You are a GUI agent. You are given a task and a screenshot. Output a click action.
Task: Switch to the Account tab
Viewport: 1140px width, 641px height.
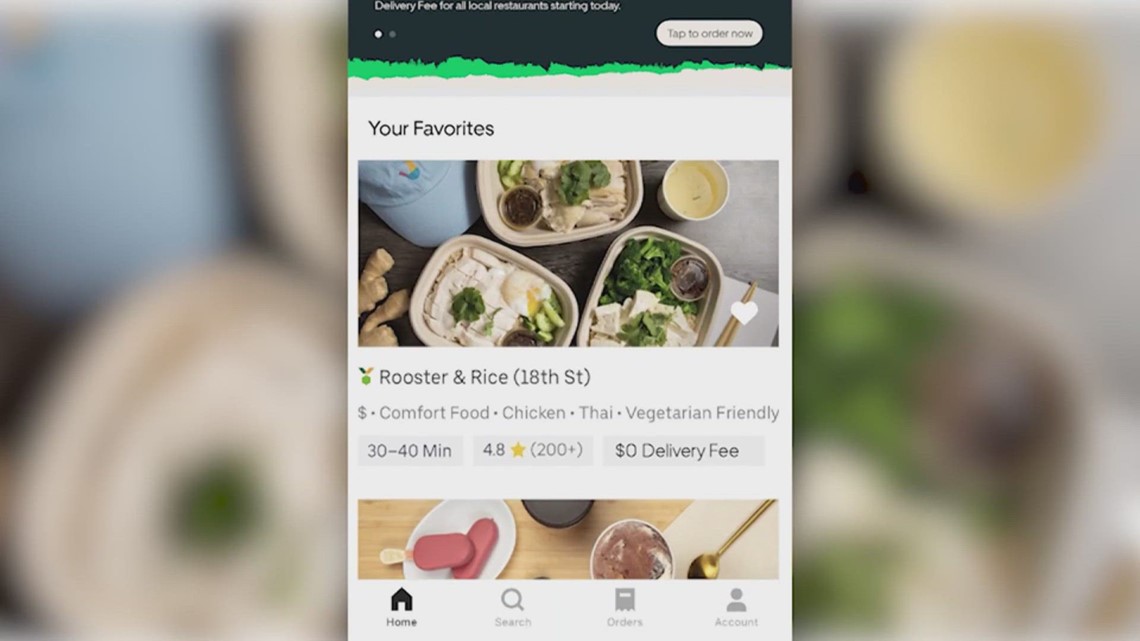736,607
